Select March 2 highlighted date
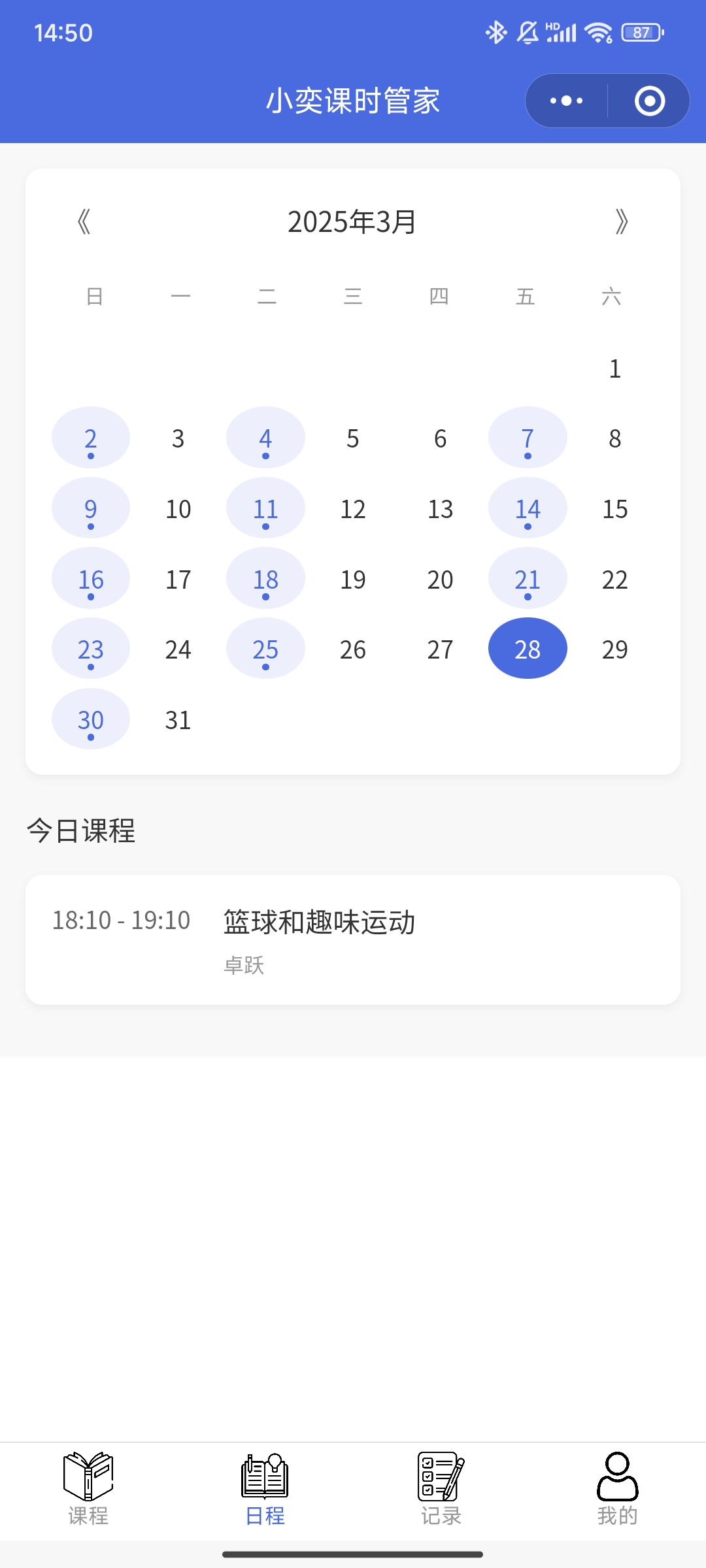 tap(90, 437)
